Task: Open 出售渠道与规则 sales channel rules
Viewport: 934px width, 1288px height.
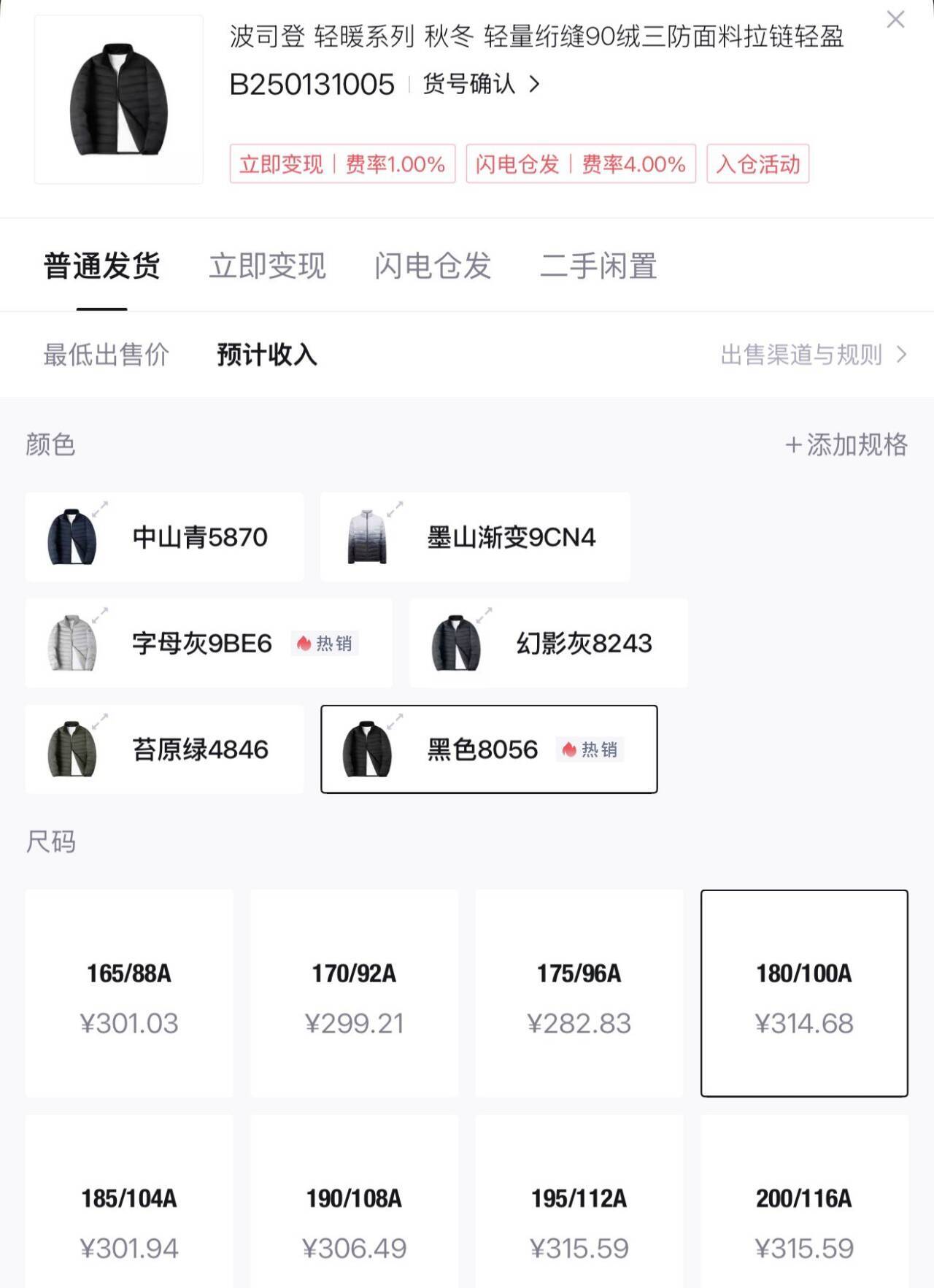Action: coord(813,355)
